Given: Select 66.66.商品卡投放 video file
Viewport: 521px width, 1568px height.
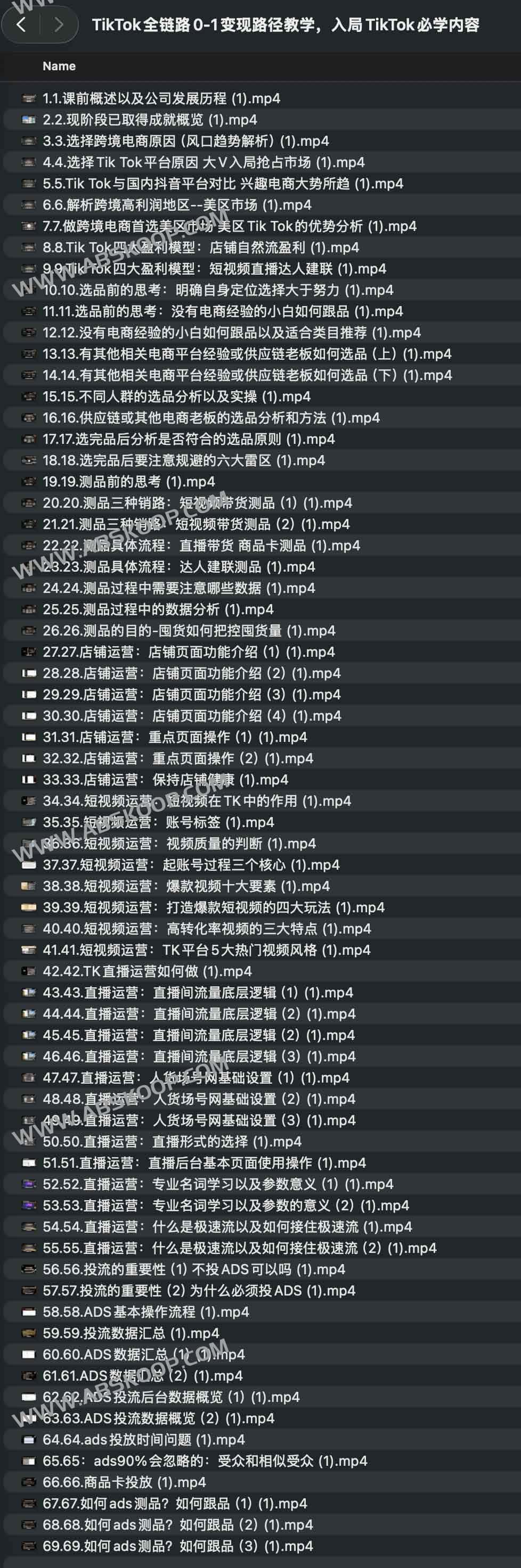Looking at the screenshot, I should pos(124,1483).
